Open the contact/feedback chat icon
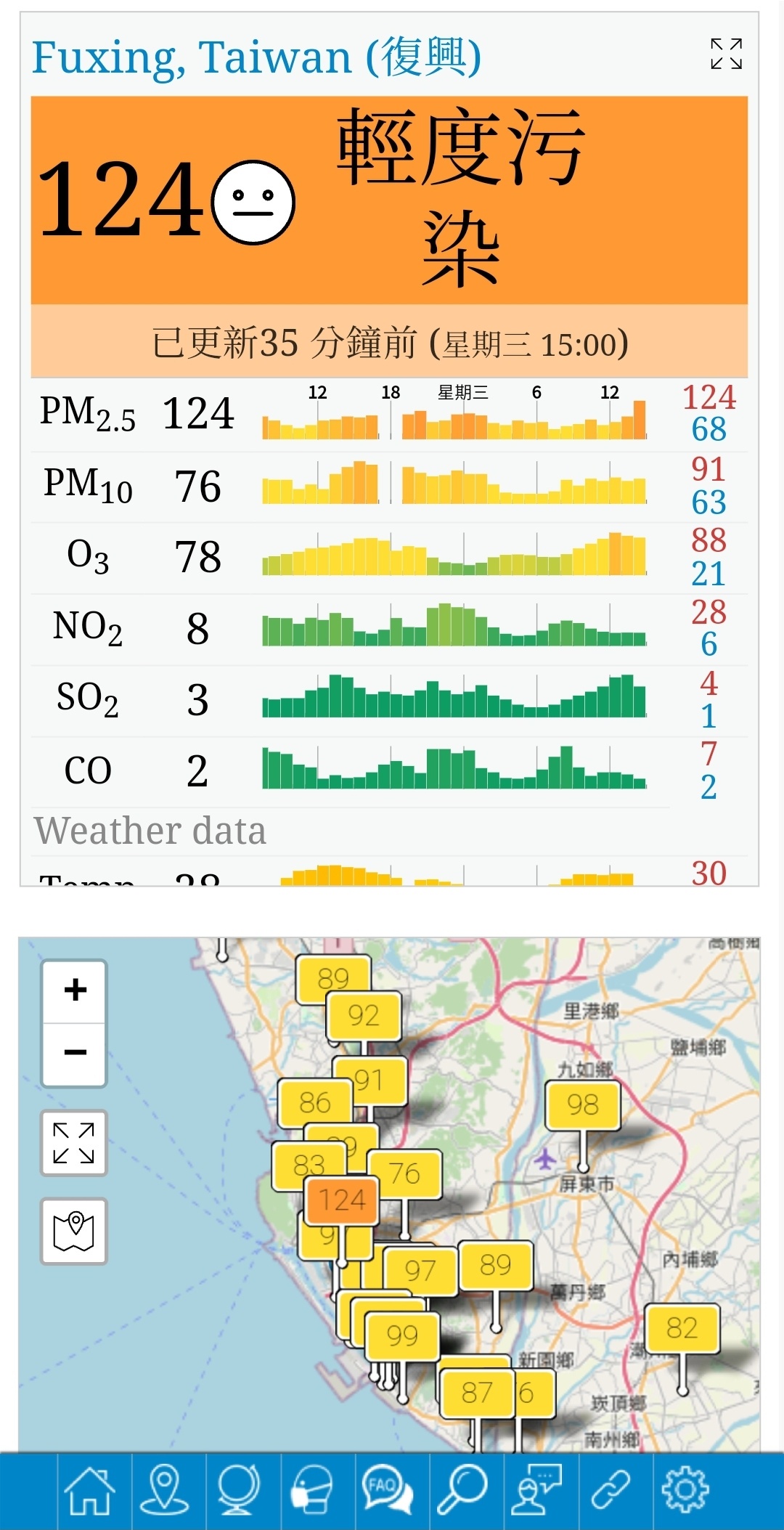Screen dimensions: 784x1530 [x=537, y=1491]
